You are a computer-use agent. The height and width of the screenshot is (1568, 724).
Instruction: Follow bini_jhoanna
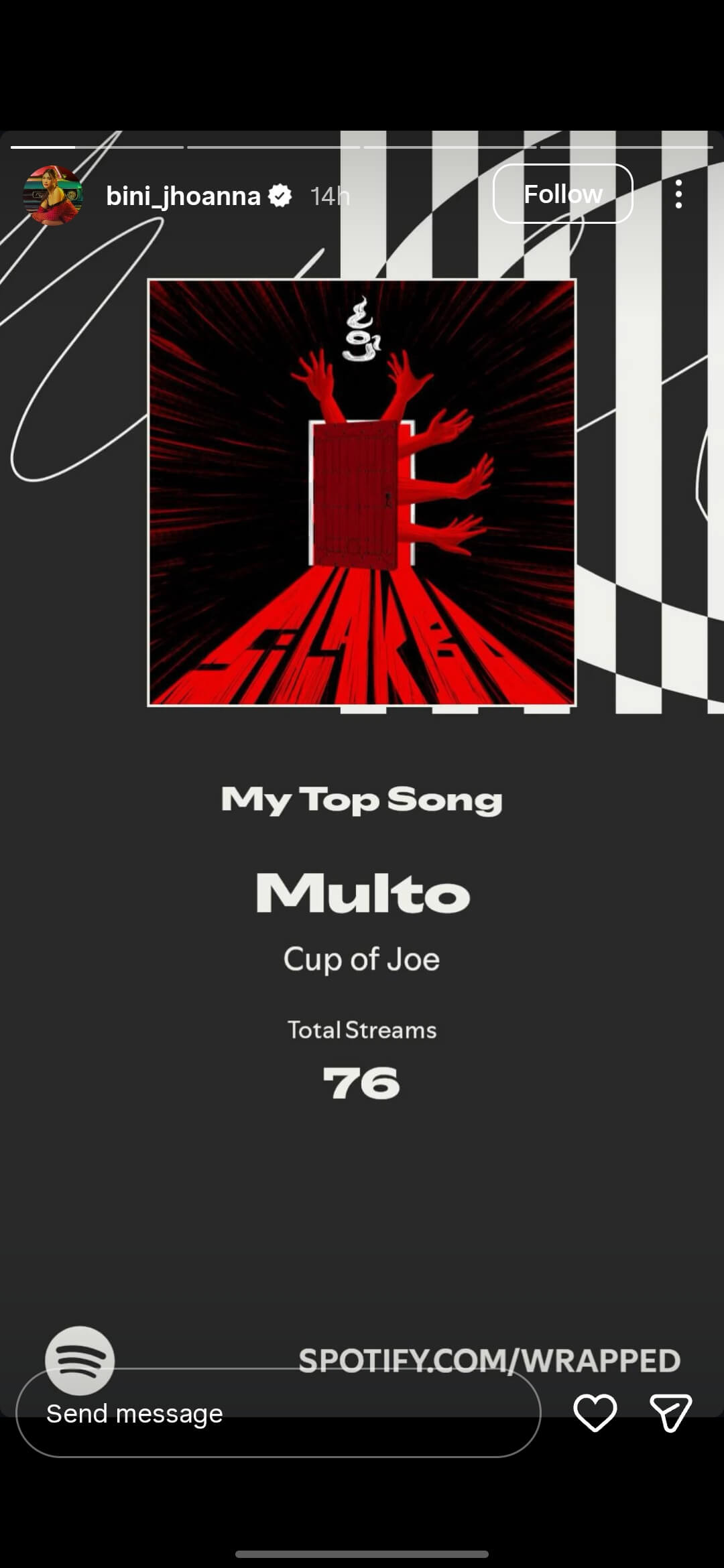pyautogui.click(x=562, y=194)
